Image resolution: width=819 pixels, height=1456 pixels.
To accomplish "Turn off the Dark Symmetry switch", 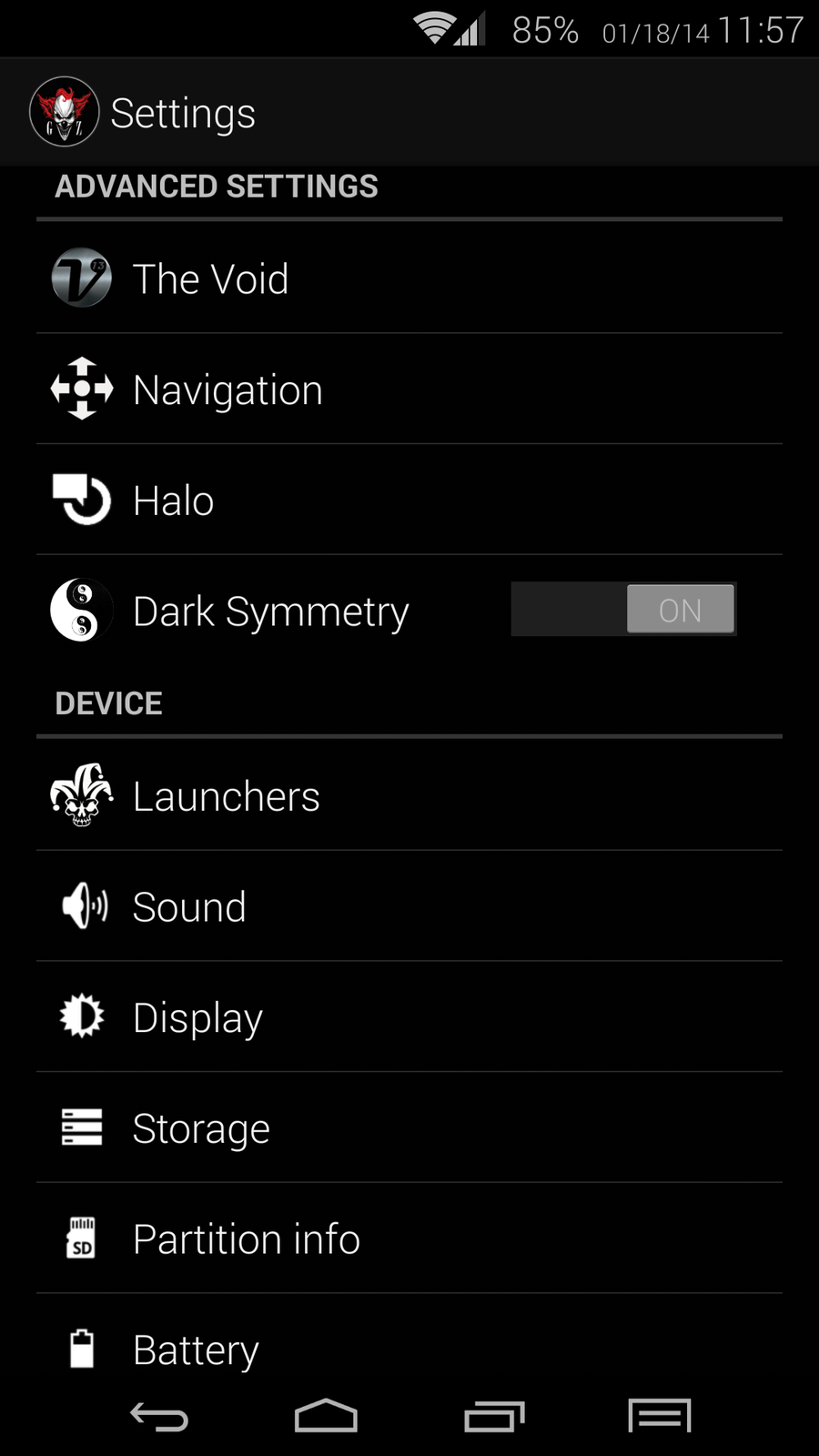I will pos(624,610).
